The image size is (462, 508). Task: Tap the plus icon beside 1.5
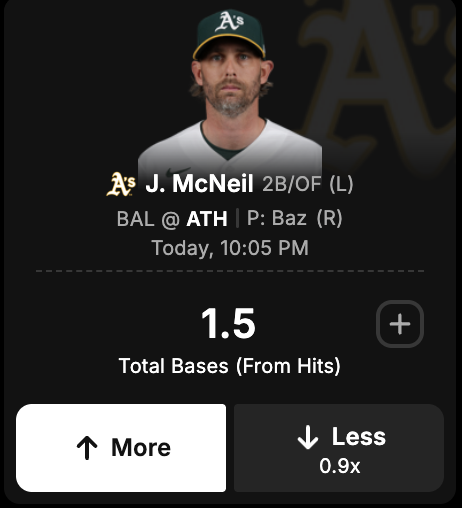(400, 324)
